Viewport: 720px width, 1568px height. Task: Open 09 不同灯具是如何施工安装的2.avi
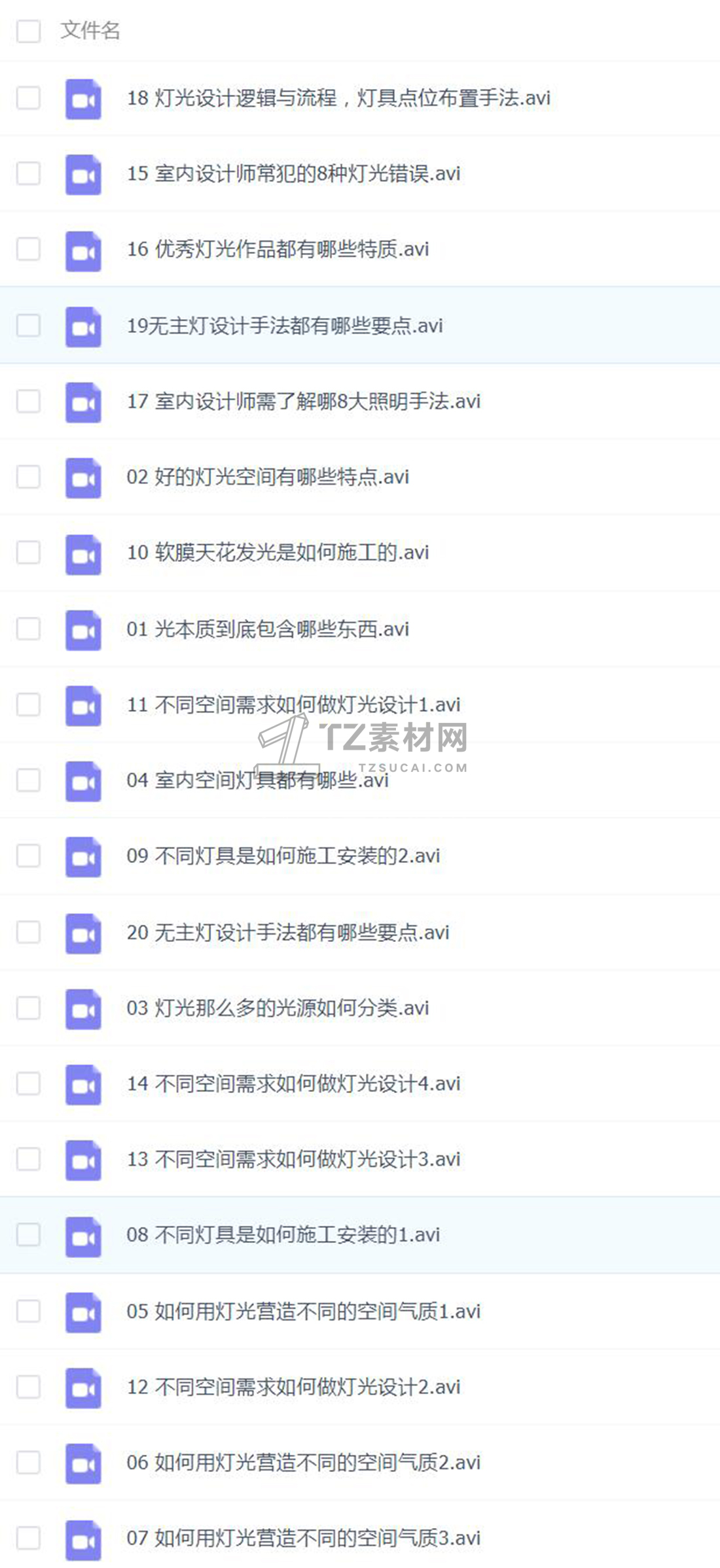tap(283, 856)
